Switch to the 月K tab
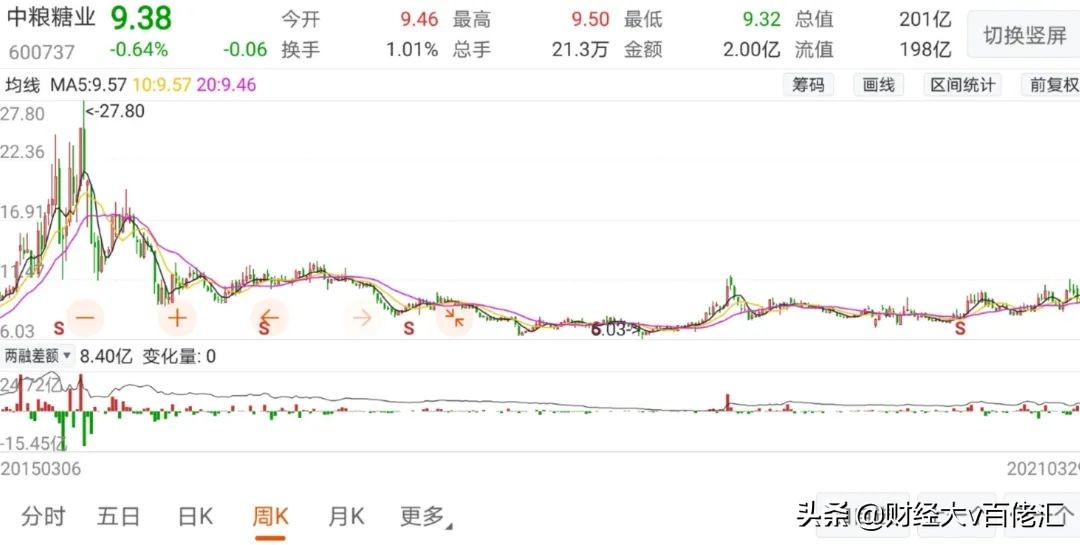Viewport: 1080px width, 545px height. [x=346, y=516]
